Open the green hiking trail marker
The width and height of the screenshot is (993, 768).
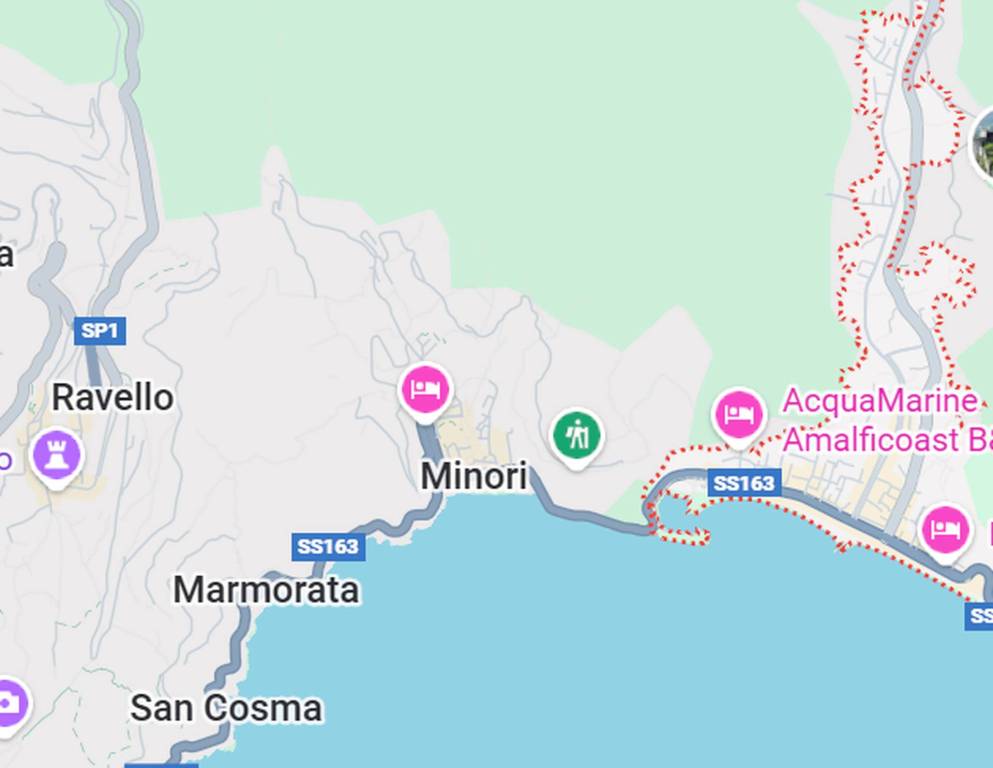point(577,436)
